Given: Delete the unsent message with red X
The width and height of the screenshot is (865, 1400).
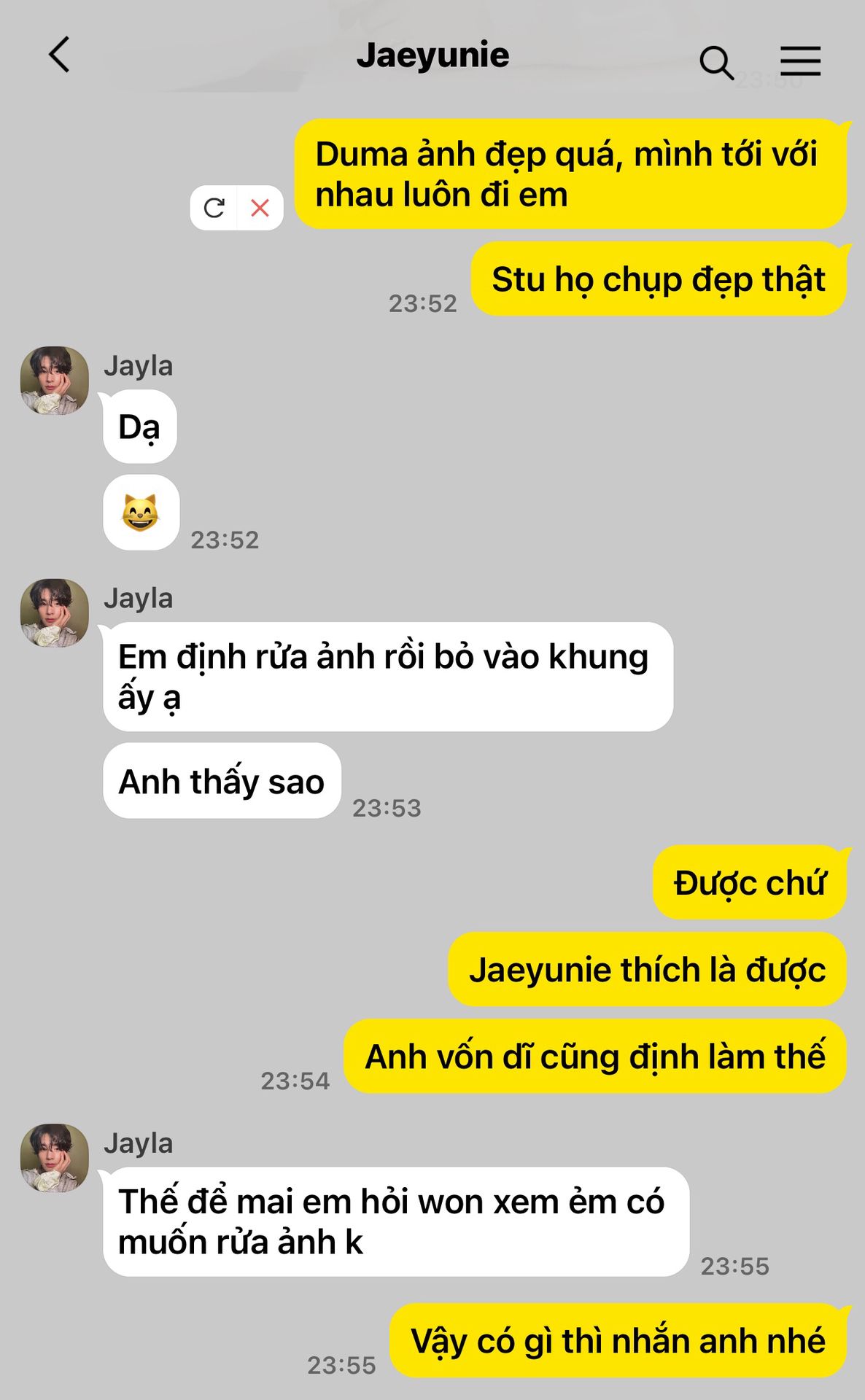Looking at the screenshot, I should (260, 209).
